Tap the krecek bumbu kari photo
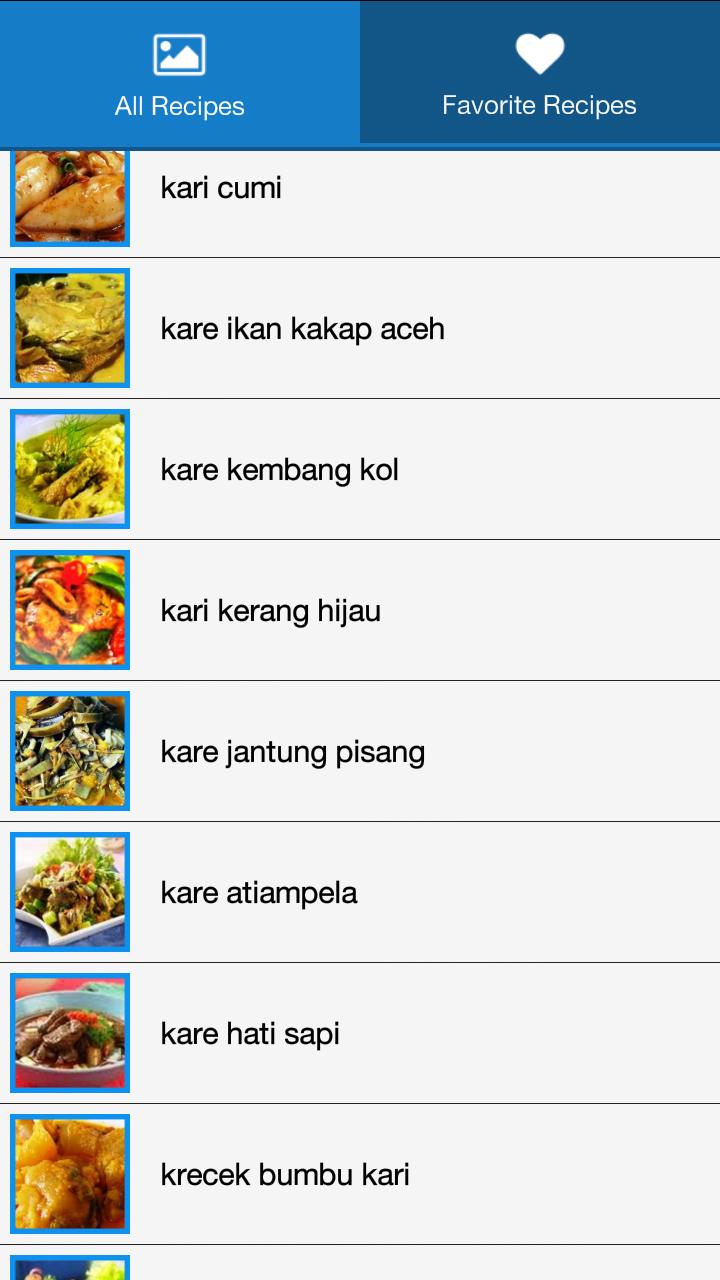Image resolution: width=720 pixels, height=1280 pixels. point(69,1174)
